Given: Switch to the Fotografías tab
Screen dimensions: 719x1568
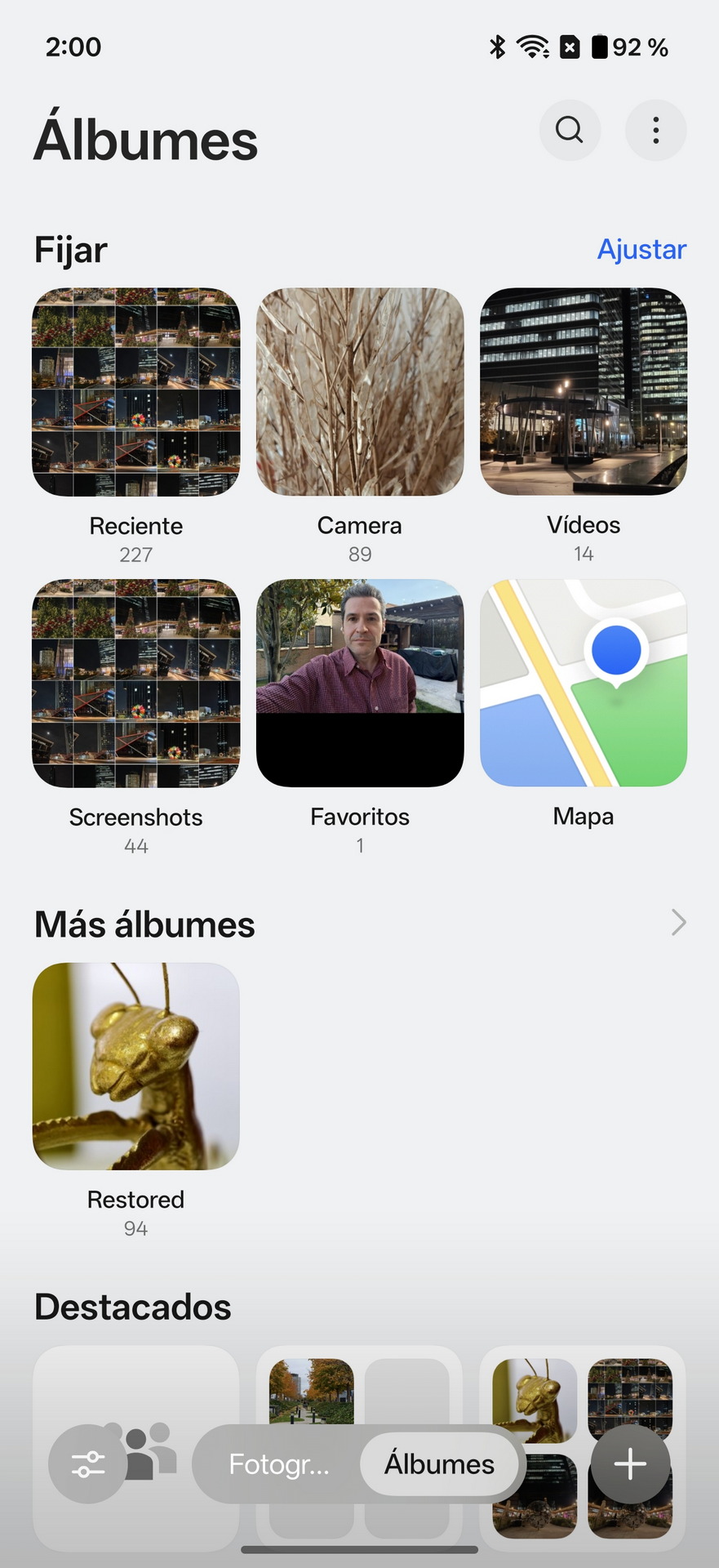Looking at the screenshot, I should tap(279, 1464).
